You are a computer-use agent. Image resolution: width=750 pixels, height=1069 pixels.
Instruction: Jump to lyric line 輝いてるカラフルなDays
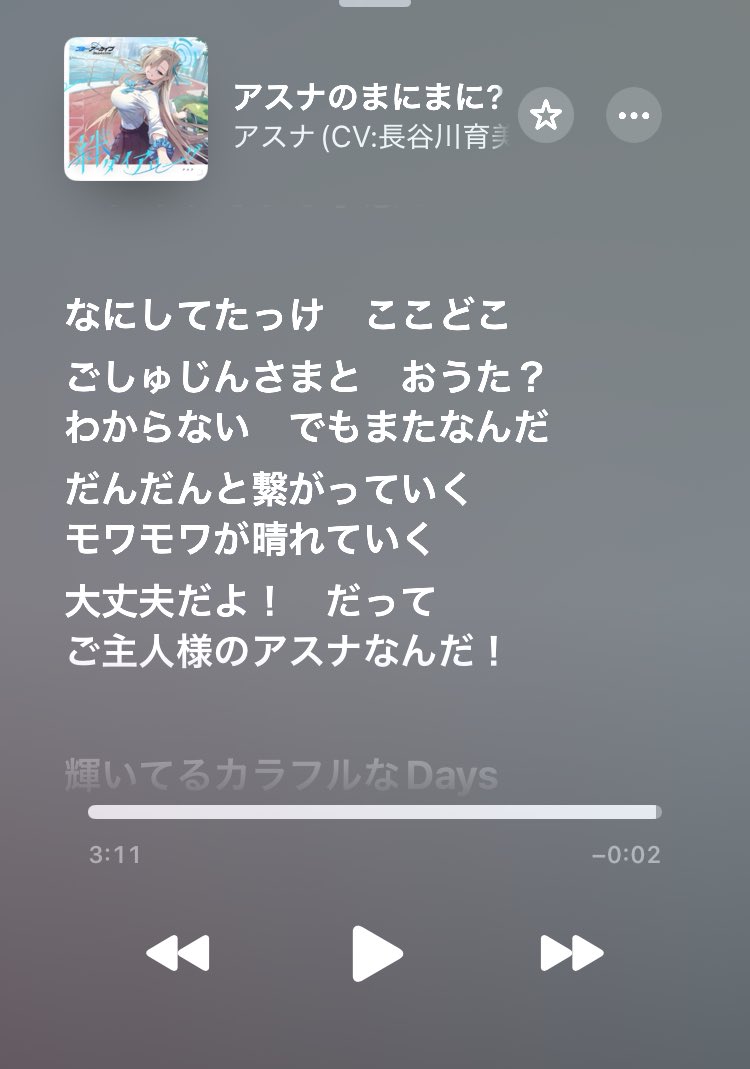point(281,775)
